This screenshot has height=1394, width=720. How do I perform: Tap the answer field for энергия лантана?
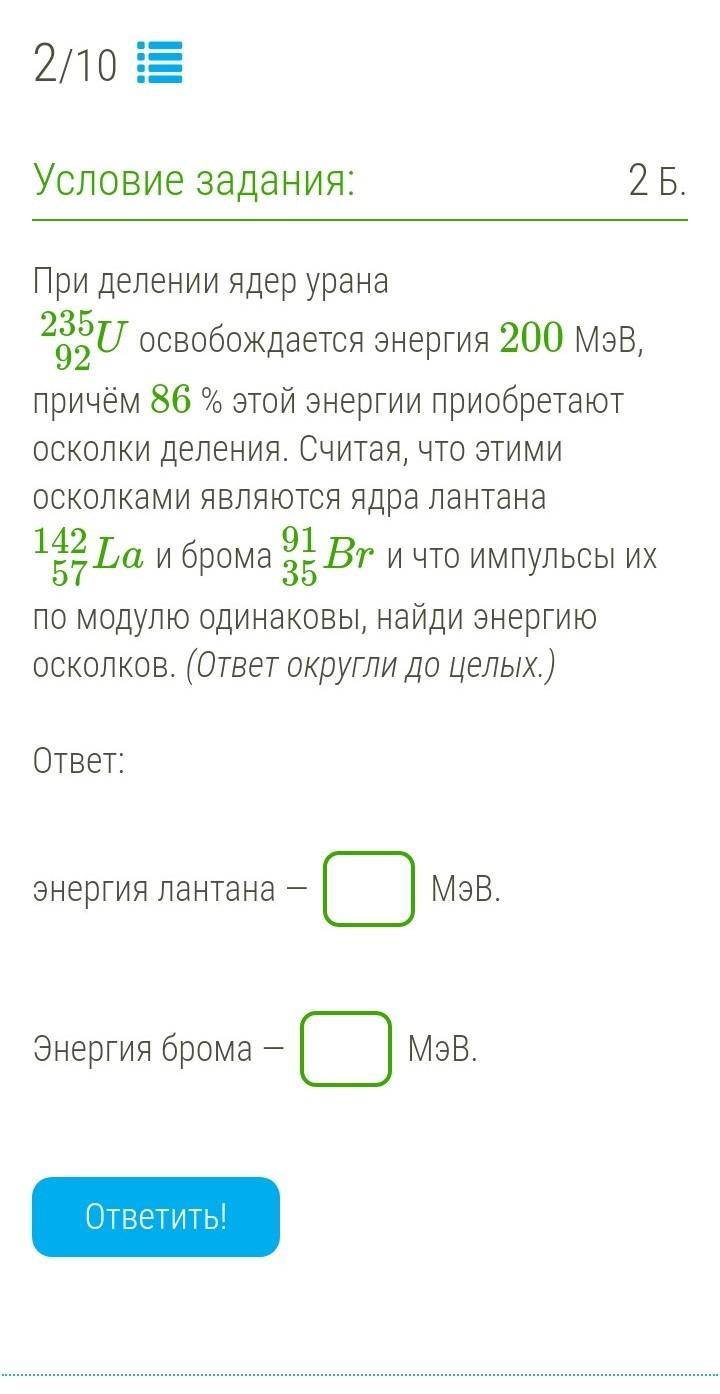368,888
